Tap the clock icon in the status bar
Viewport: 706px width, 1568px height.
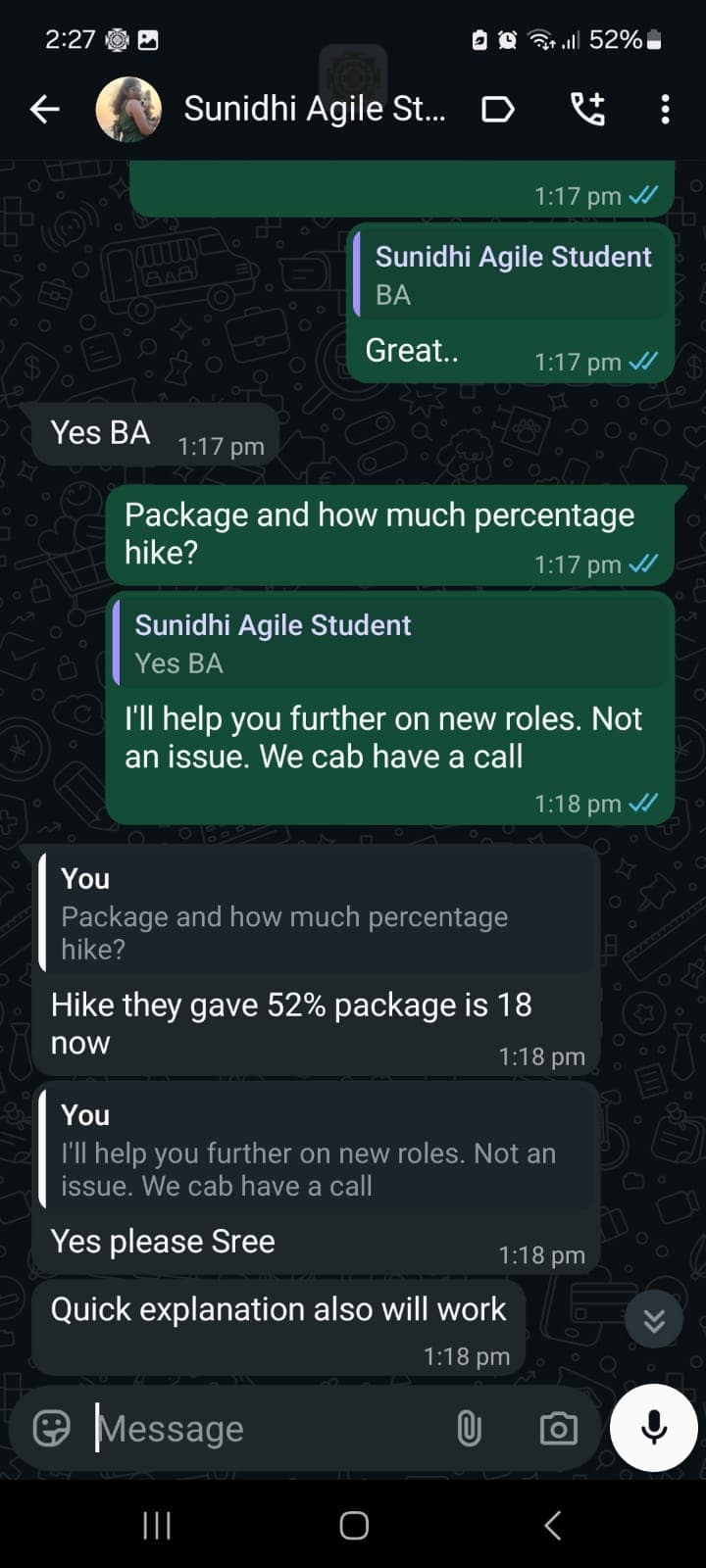click(x=509, y=39)
